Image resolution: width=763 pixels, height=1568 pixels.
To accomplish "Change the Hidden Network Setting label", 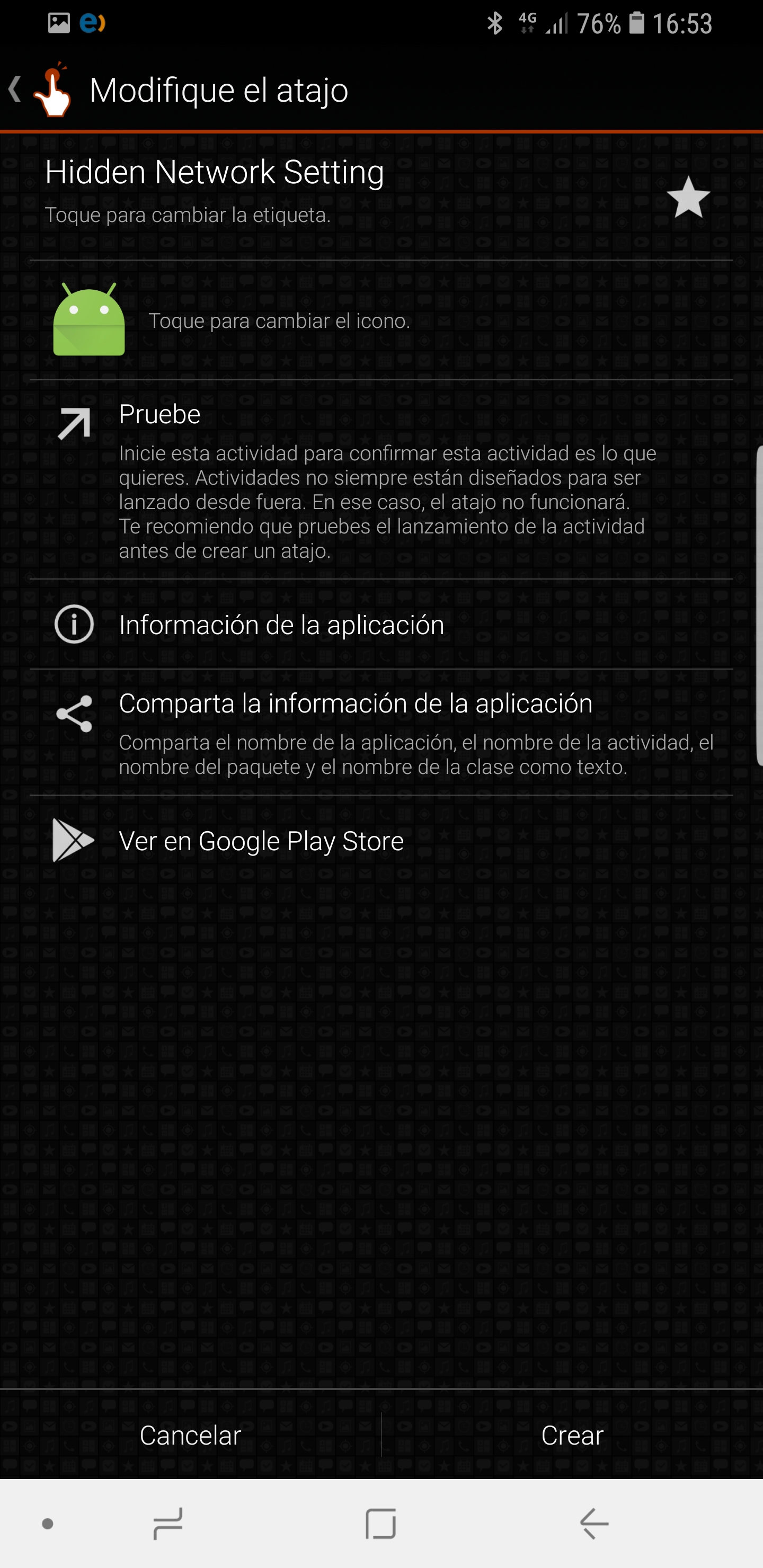I will pyautogui.click(x=215, y=188).
